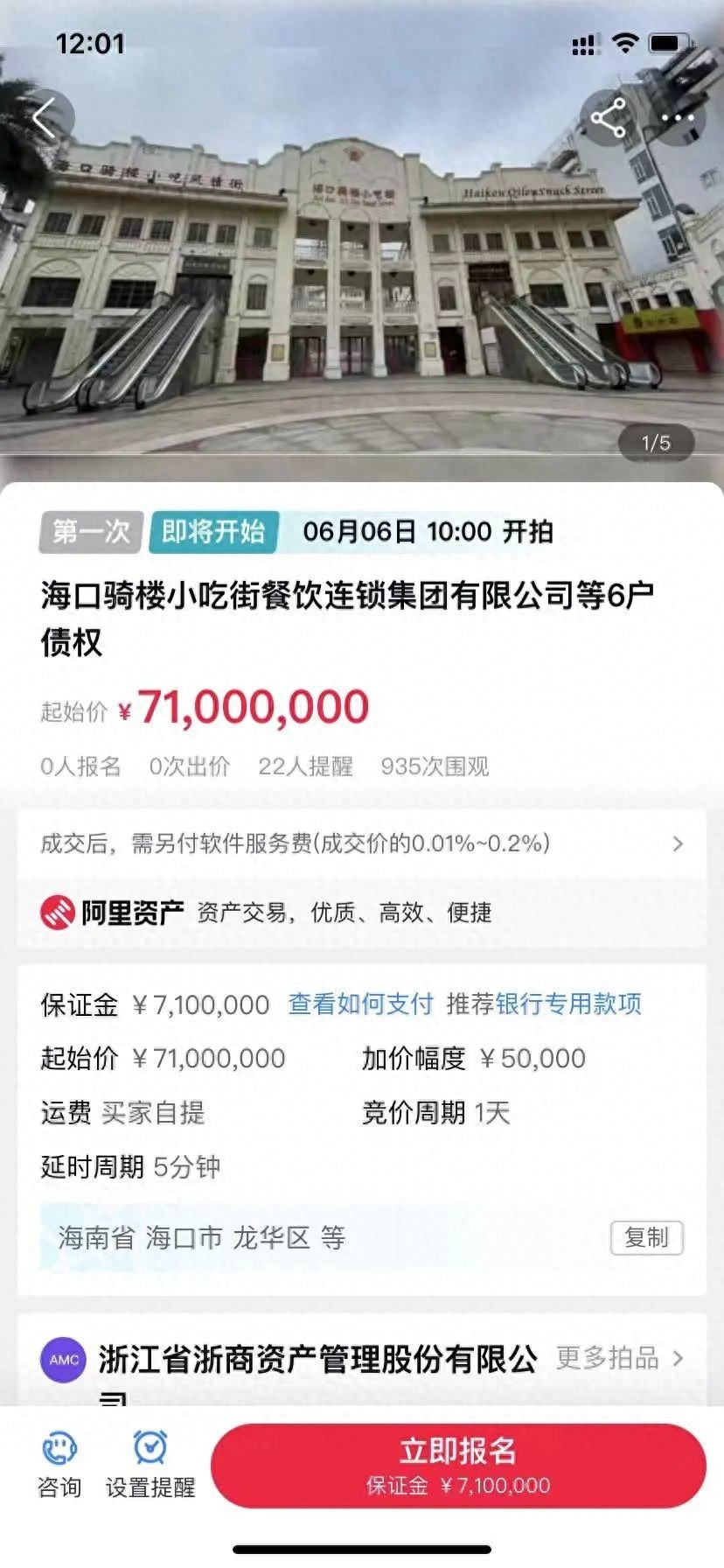This screenshot has height=1568, width=724.
Task: Go back using the arrow icon
Action: pos(45,118)
